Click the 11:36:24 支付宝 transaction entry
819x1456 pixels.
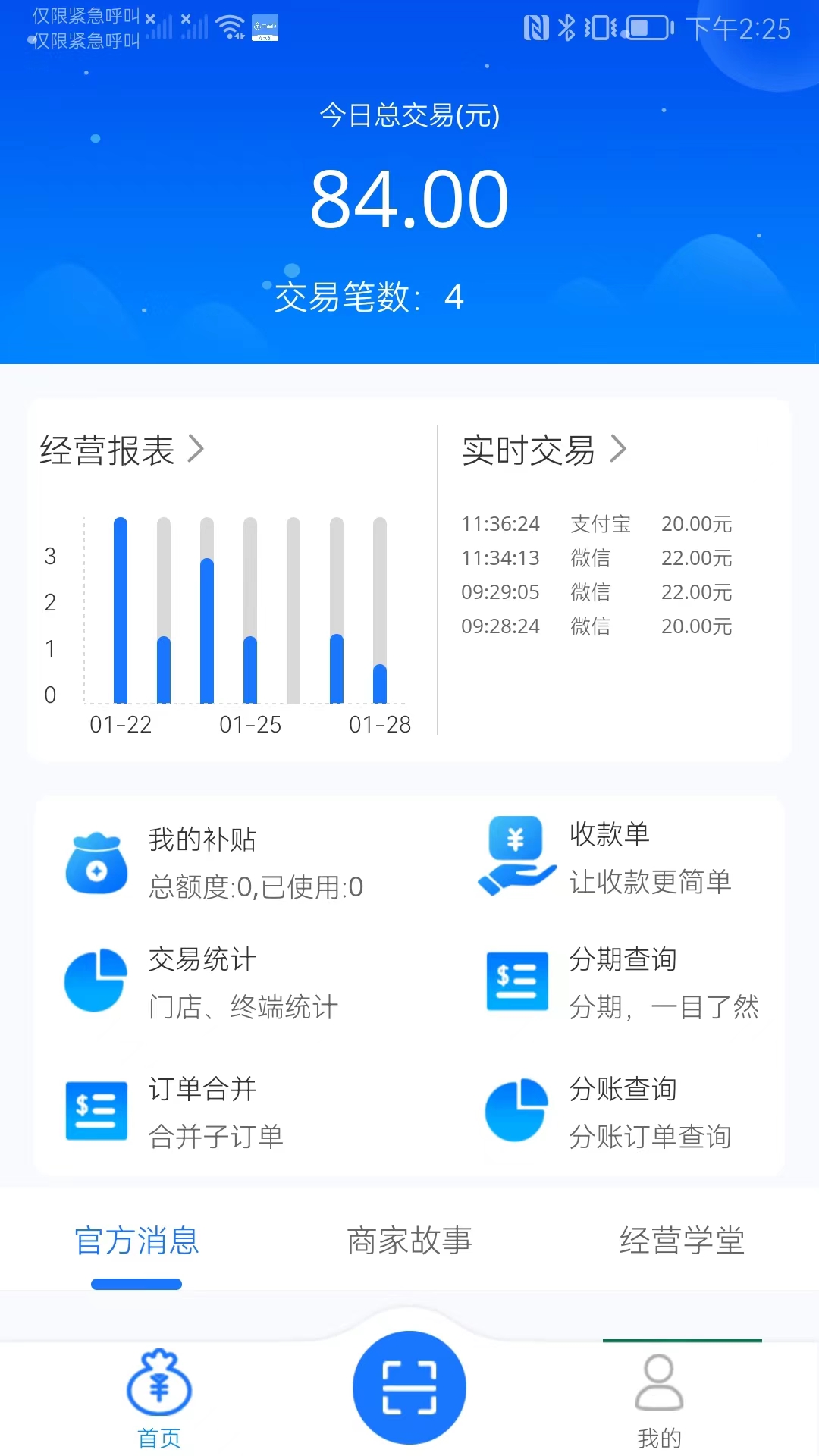coord(598,523)
